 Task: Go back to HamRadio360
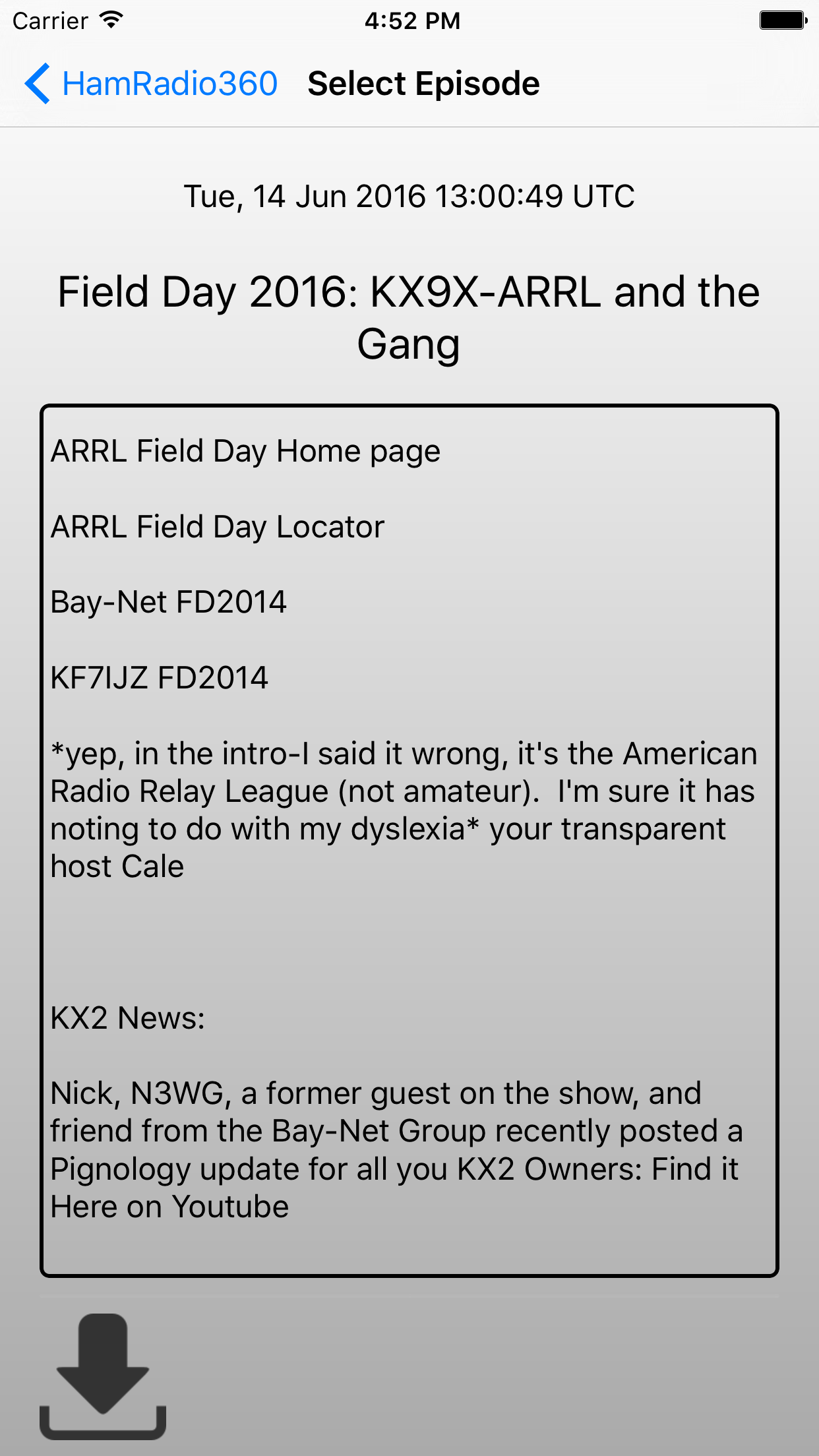tap(151, 84)
